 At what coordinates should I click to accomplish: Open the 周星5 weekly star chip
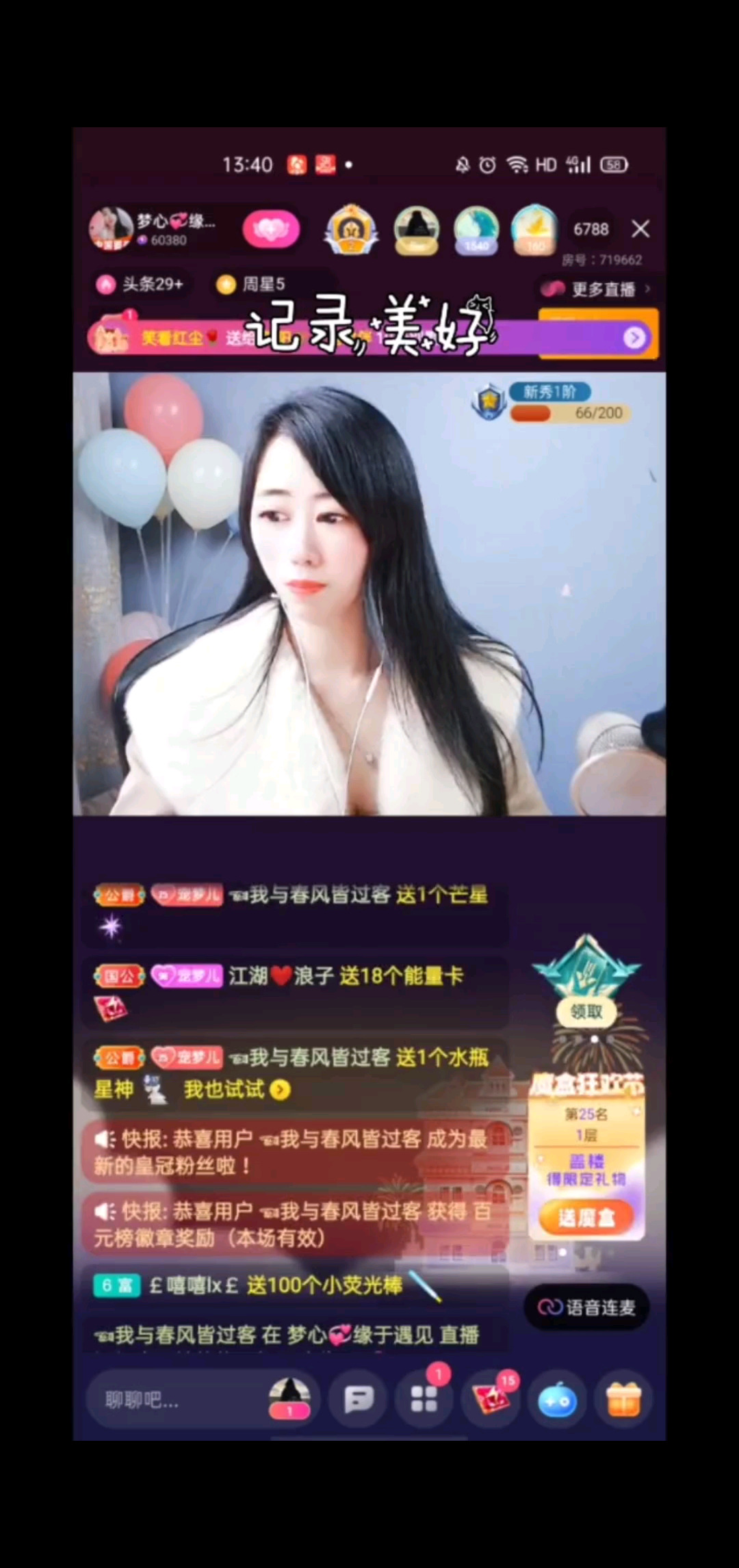coord(251,284)
